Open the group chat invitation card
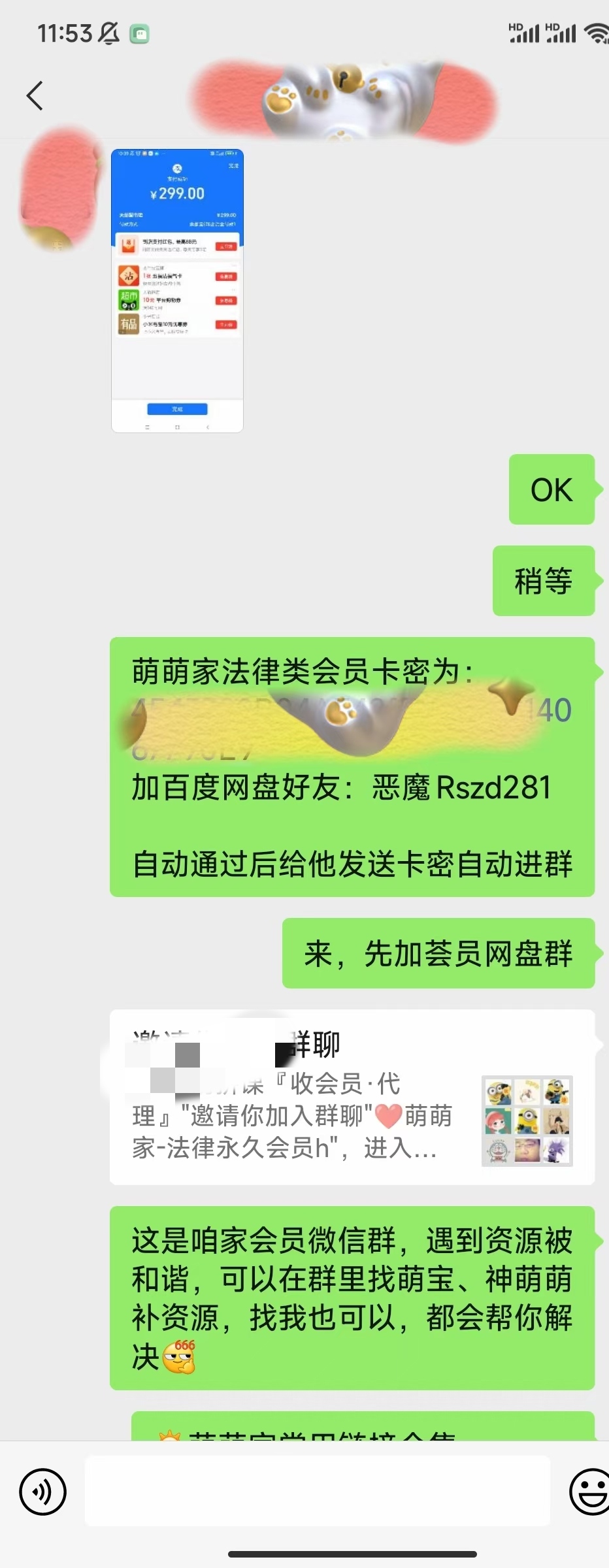 (352, 1097)
